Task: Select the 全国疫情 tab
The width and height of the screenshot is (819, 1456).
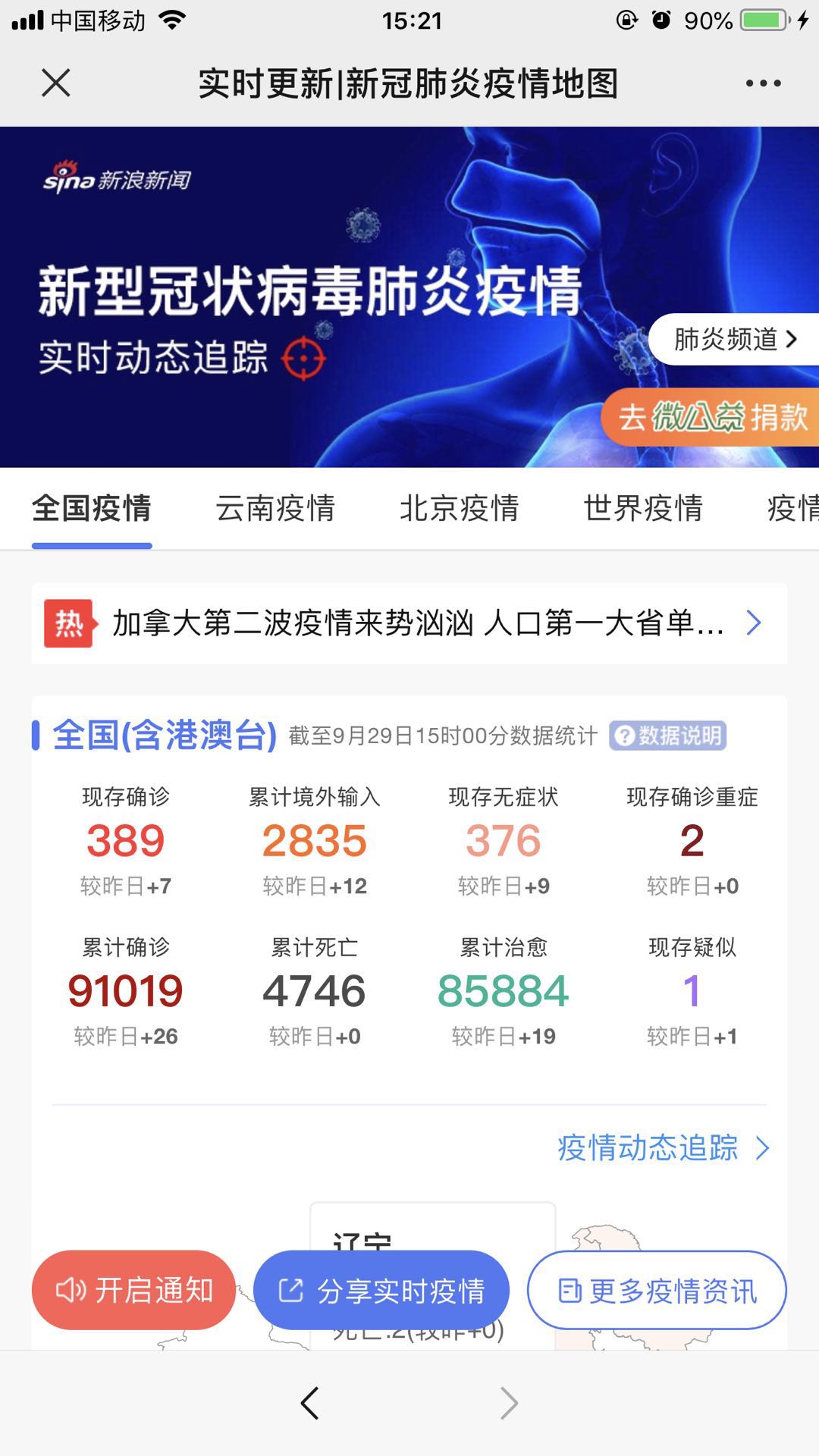Action: pyautogui.click(x=92, y=509)
